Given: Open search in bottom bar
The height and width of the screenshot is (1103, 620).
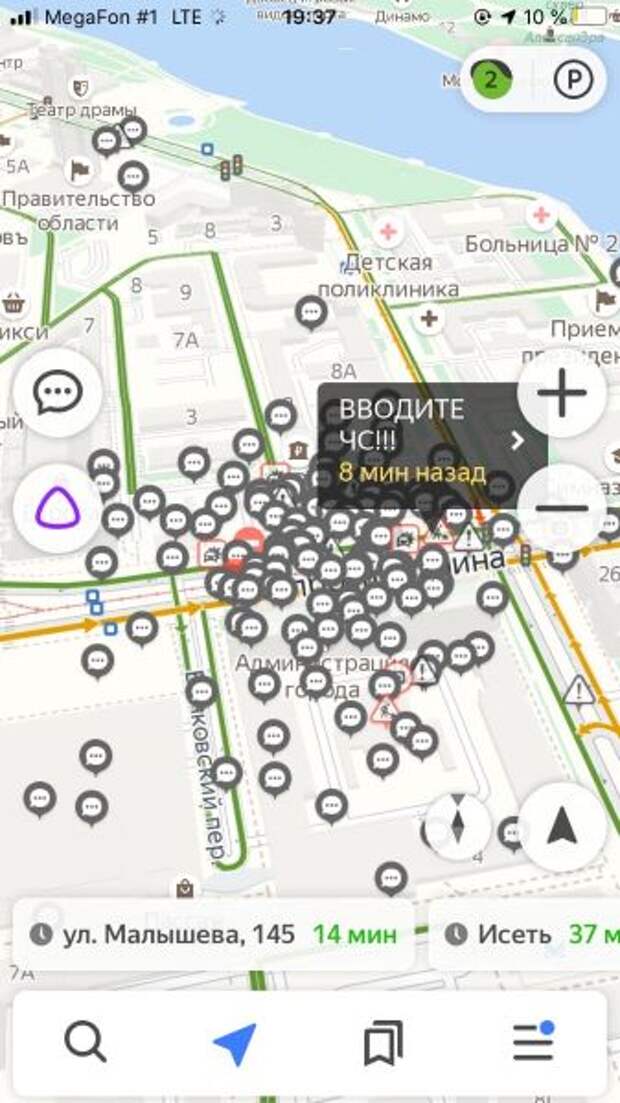Looking at the screenshot, I should [x=86, y=1043].
